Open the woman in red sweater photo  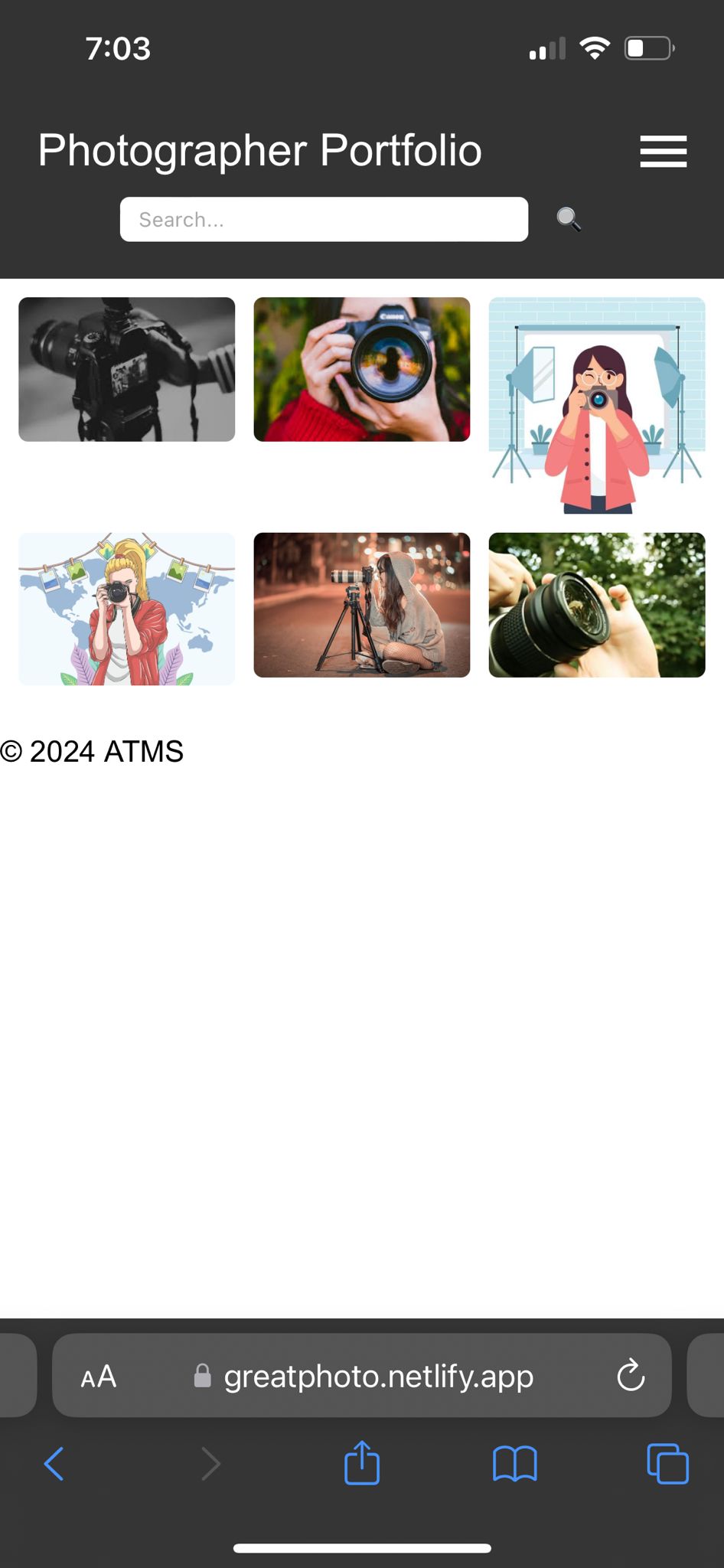(x=362, y=369)
